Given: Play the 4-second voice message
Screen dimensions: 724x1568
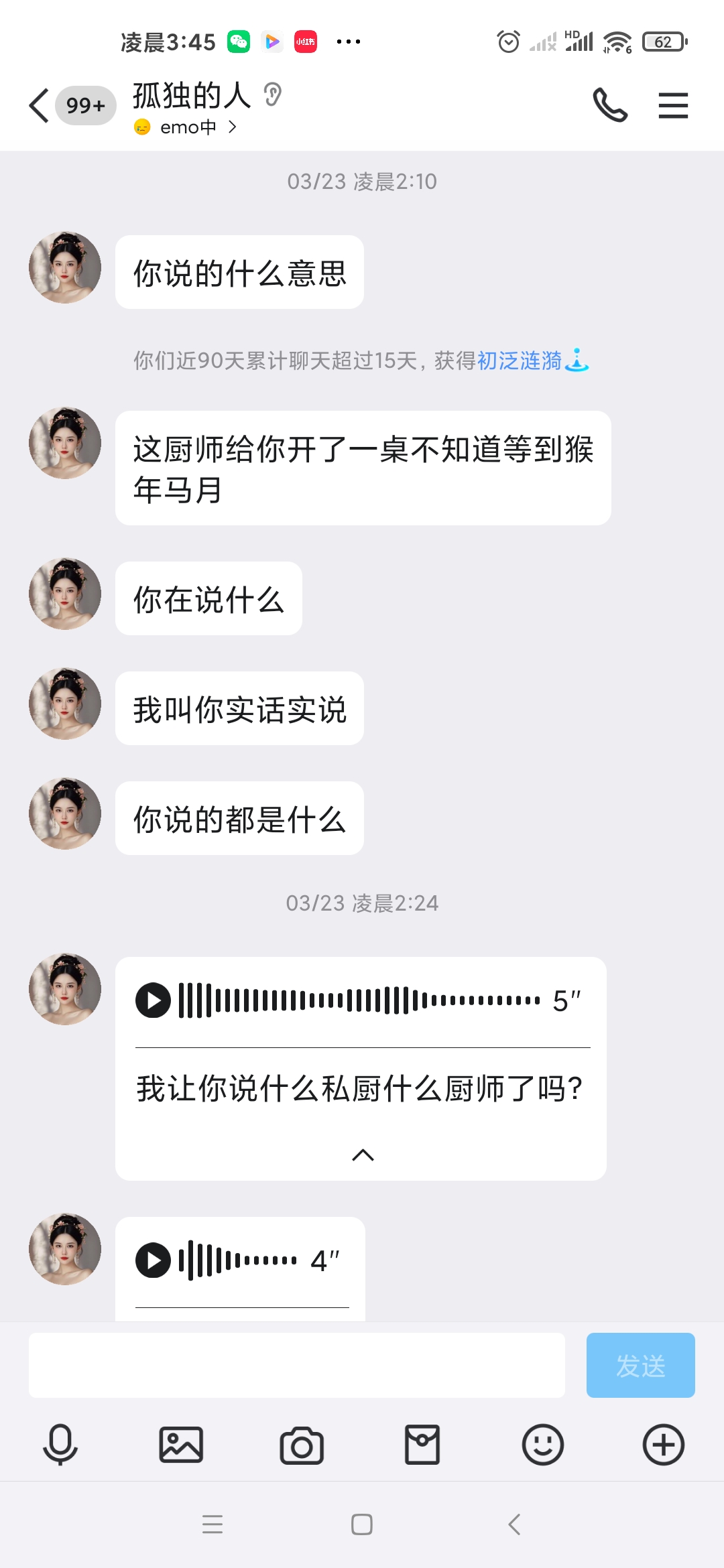Looking at the screenshot, I should tap(154, 1260).
